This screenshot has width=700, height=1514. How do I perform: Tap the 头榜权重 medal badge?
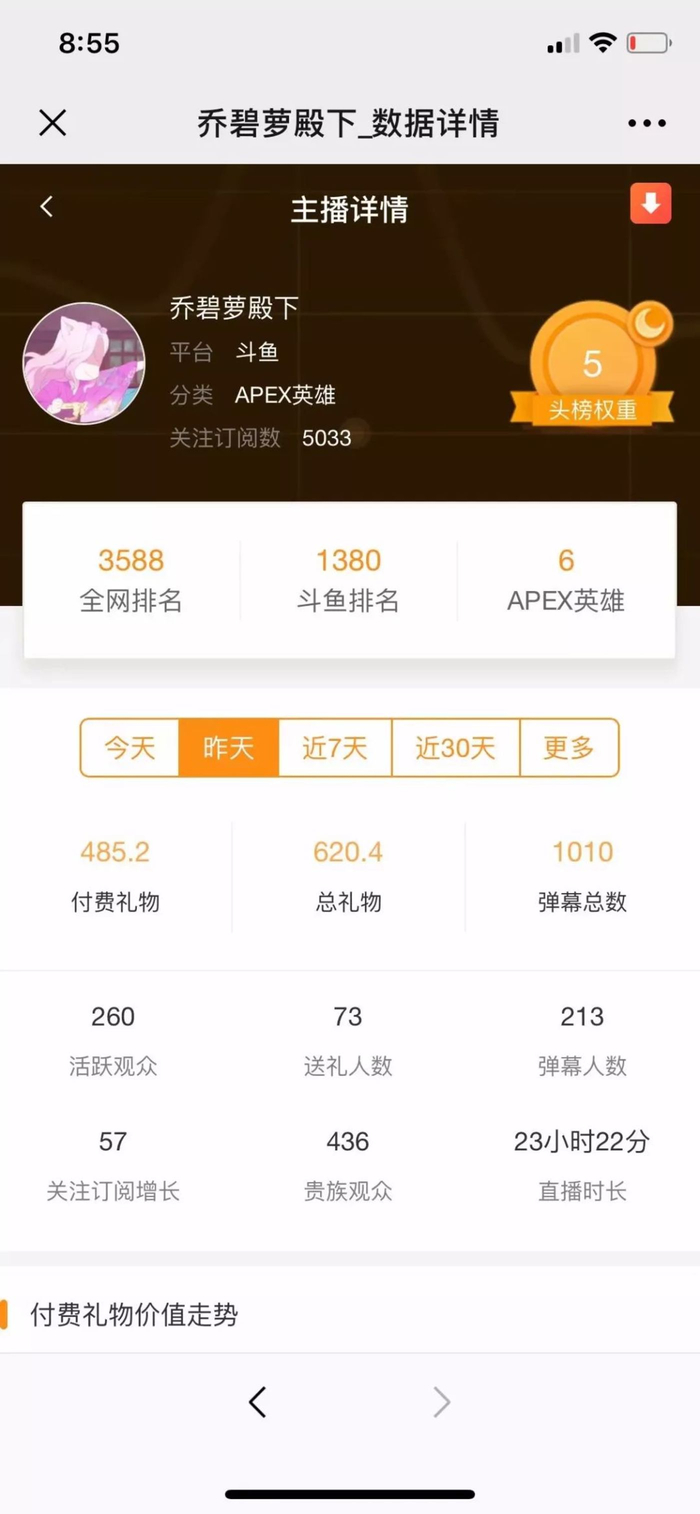[x=593, y=368]
